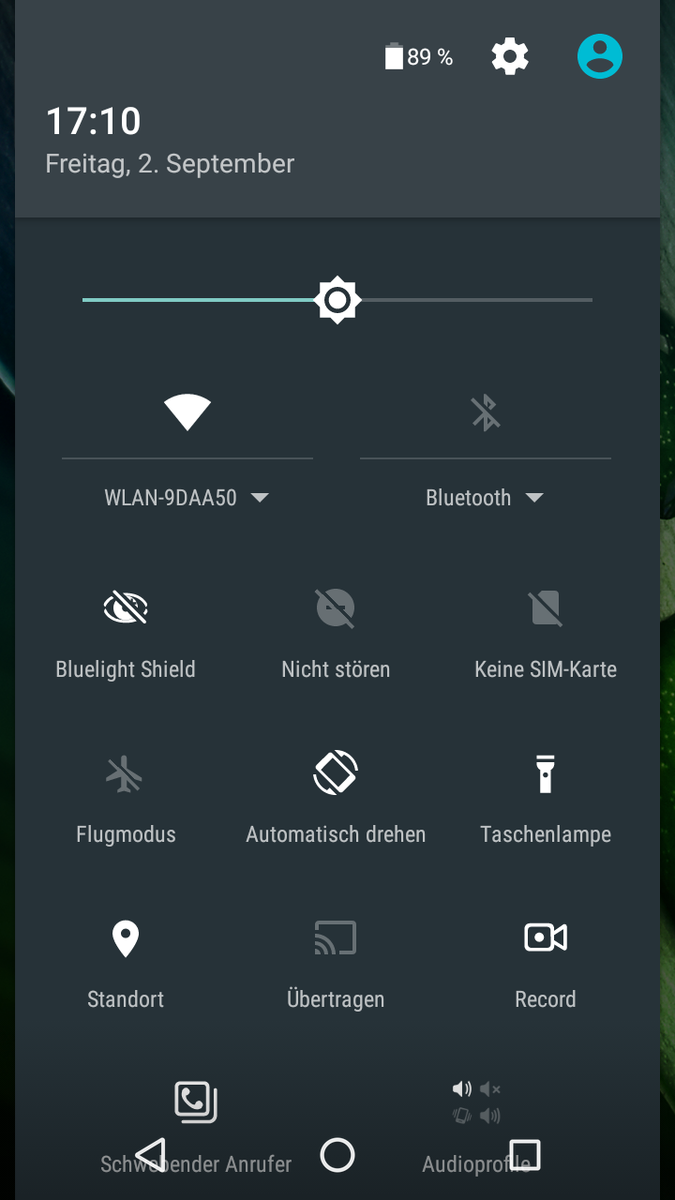Tap the Keine SIM-Karte tile

click(x=546, y=607)
